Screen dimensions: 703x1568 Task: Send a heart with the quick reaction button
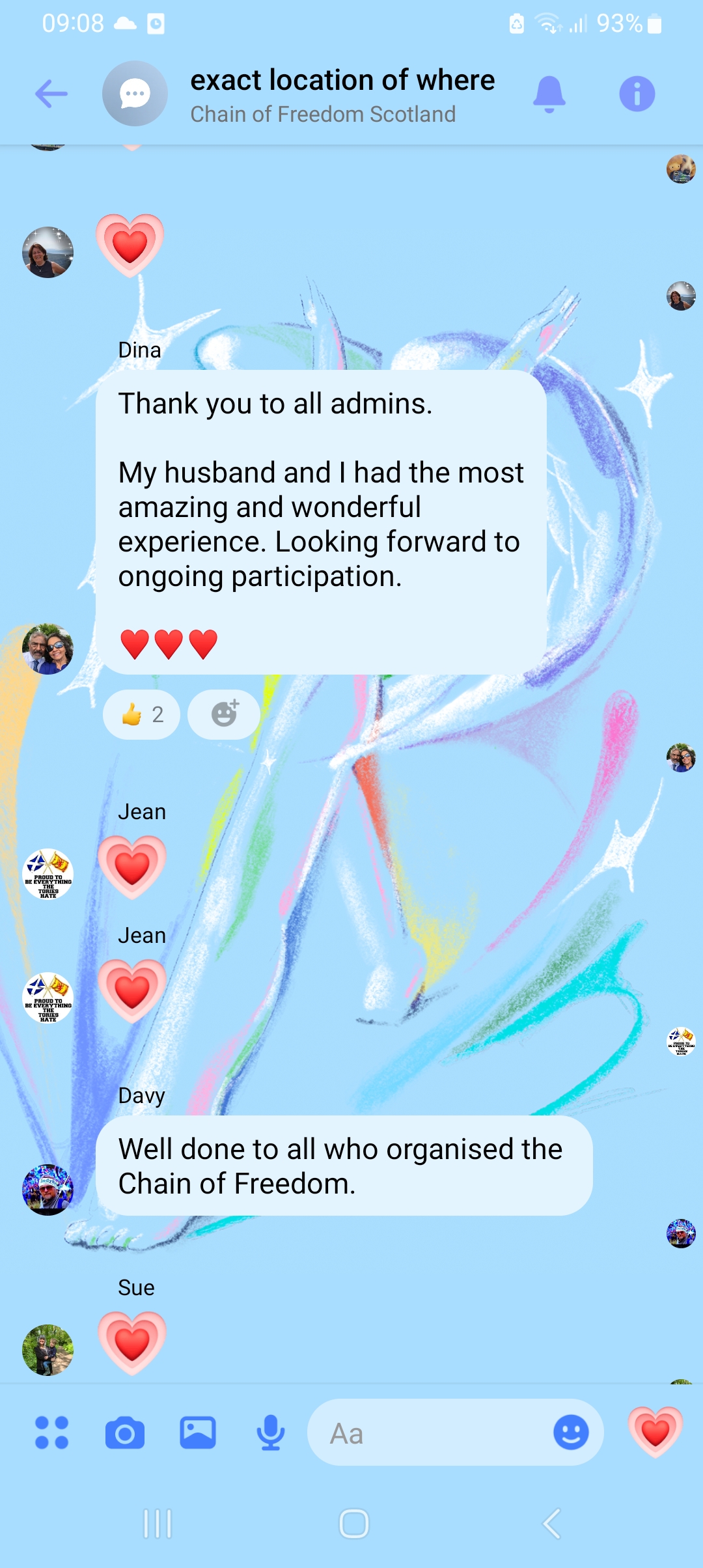[x=655, y=1431]
